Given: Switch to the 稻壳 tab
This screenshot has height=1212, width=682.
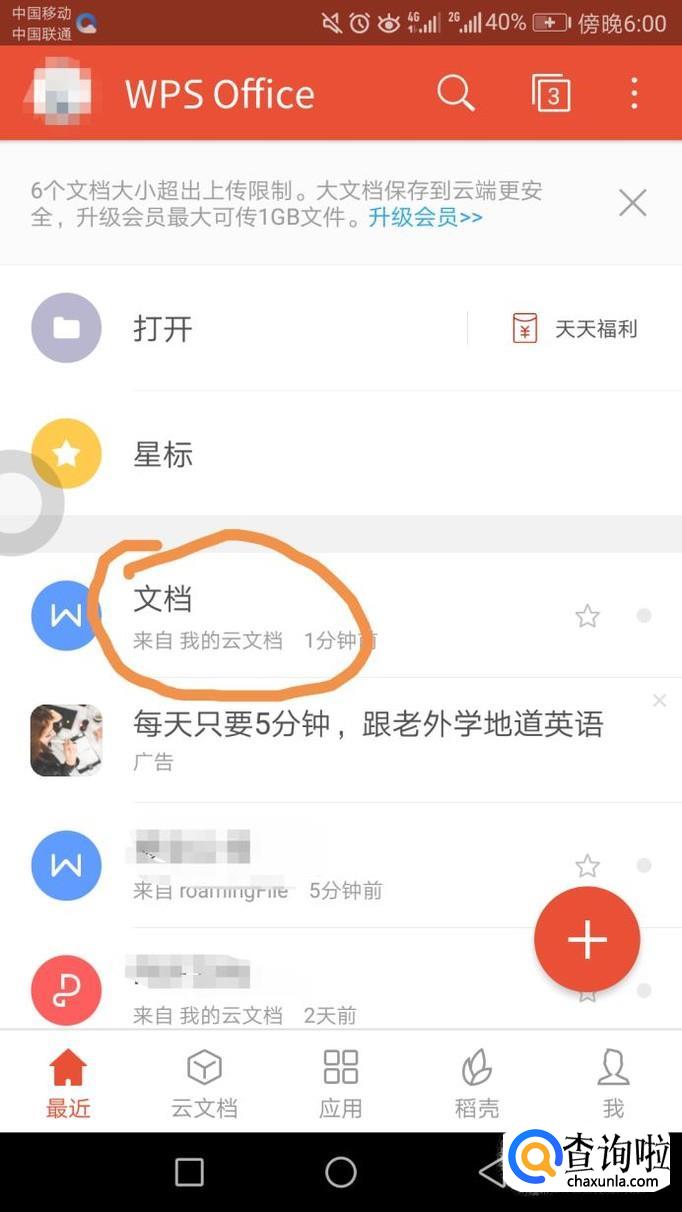Looking at the screenshot, I should click(x=476, y=1083).
